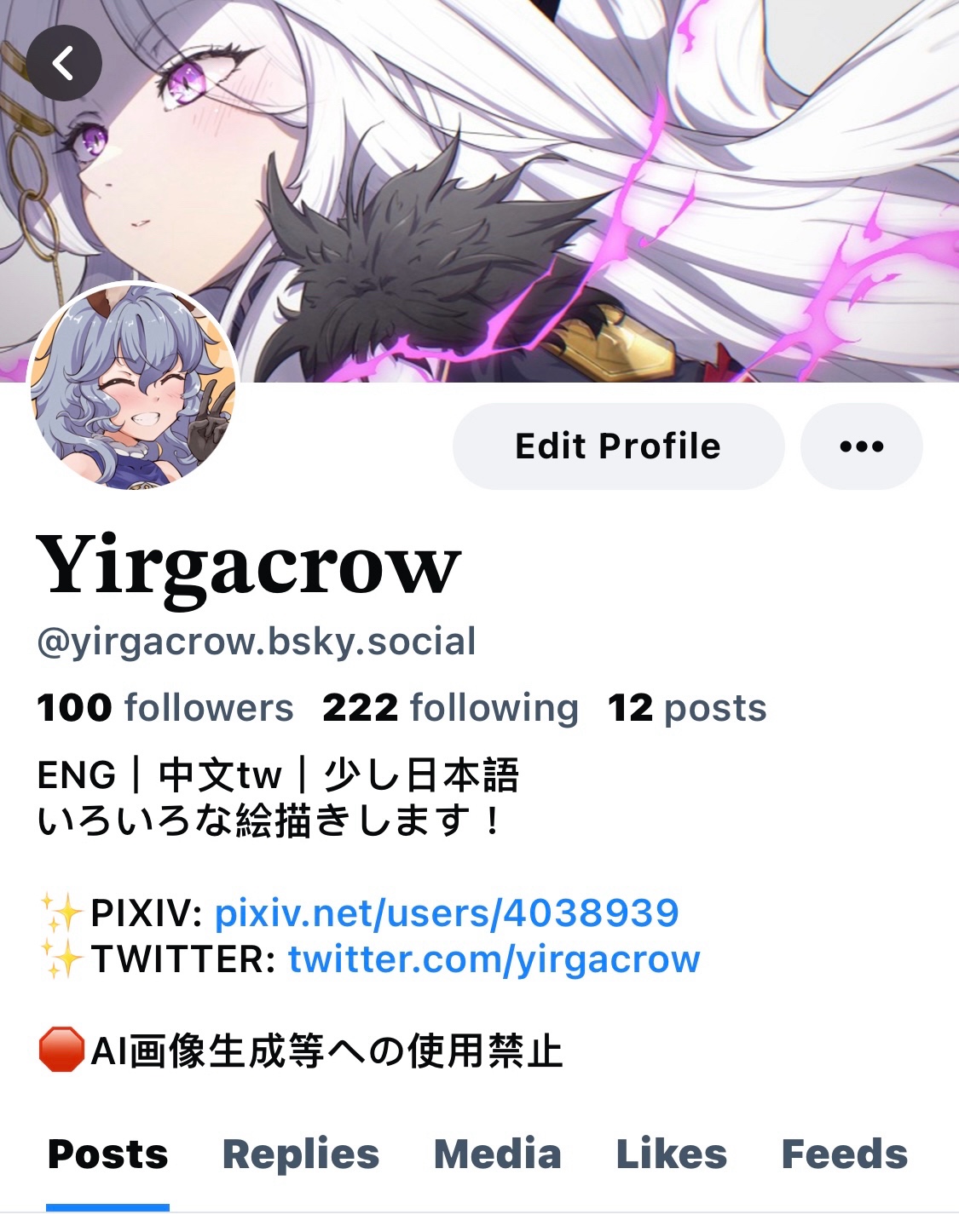This screenshot has height=1232, width=959.
Task: Open the pixiv.net/users/4038939 link
Action: click(x=447, y=913)
